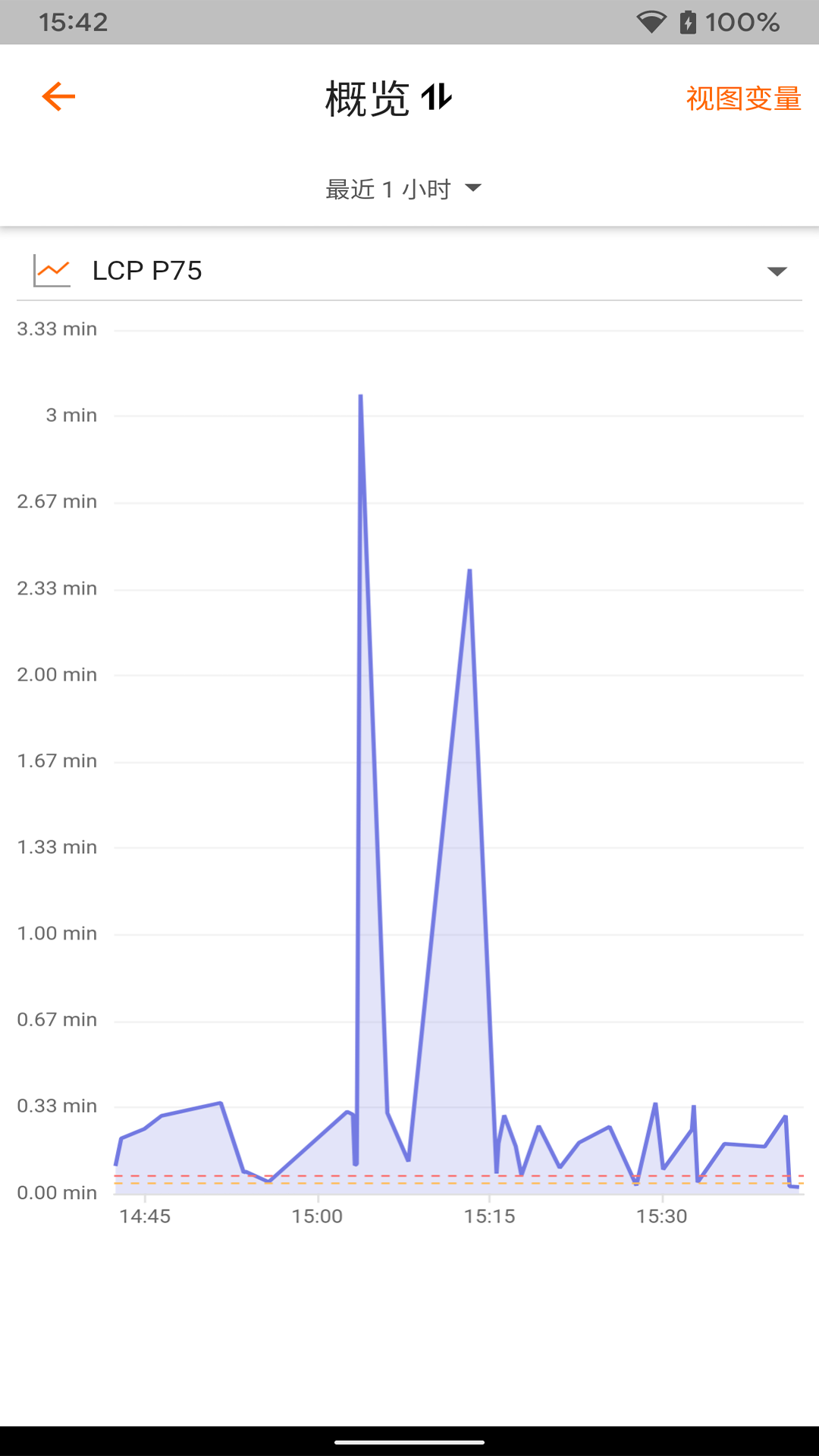Go back using the orange arrow
This screenshot has height=1456, width=819.
tap(58, 97)
